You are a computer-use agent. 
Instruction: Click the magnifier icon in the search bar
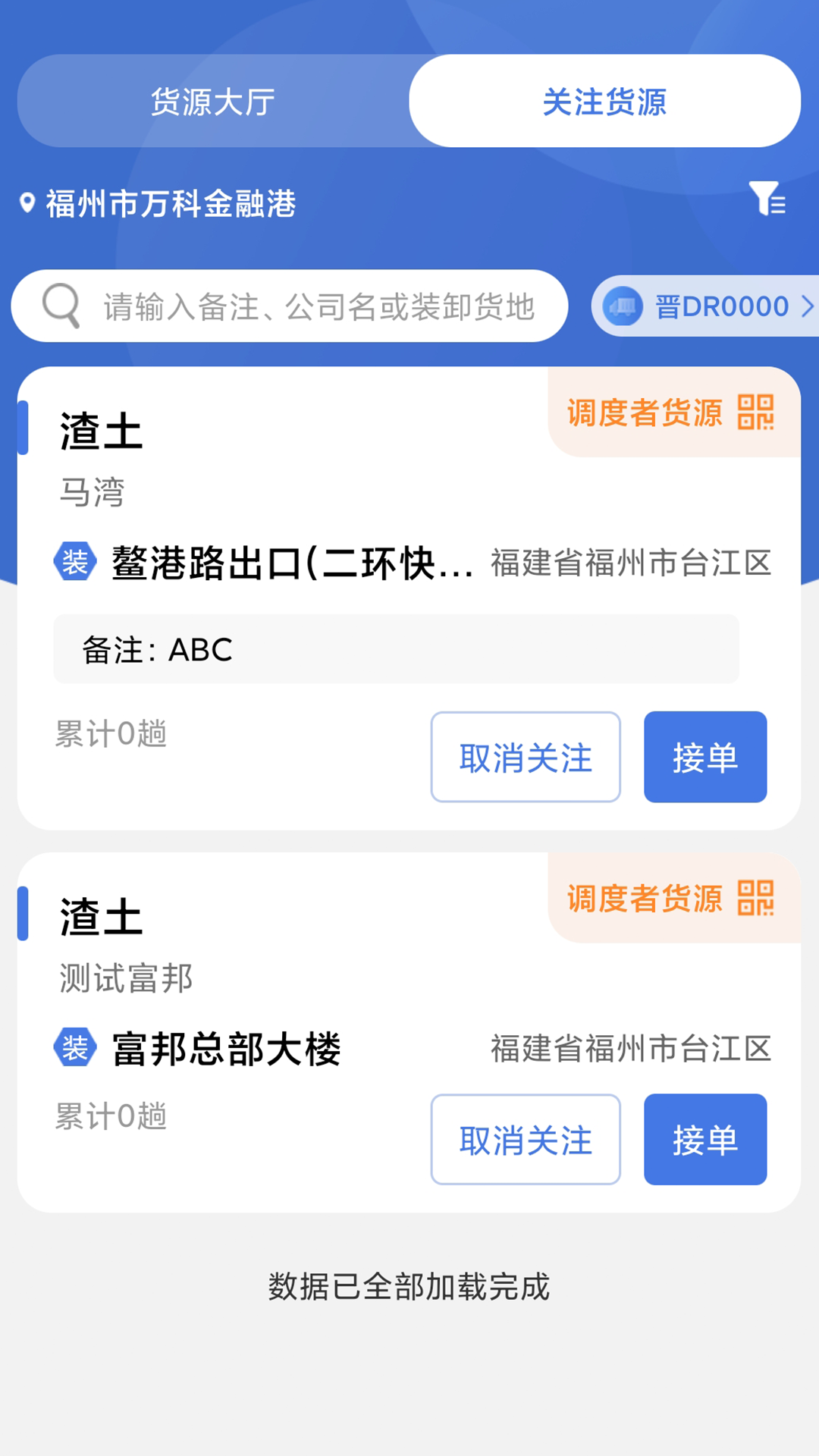tap(60, 306)
